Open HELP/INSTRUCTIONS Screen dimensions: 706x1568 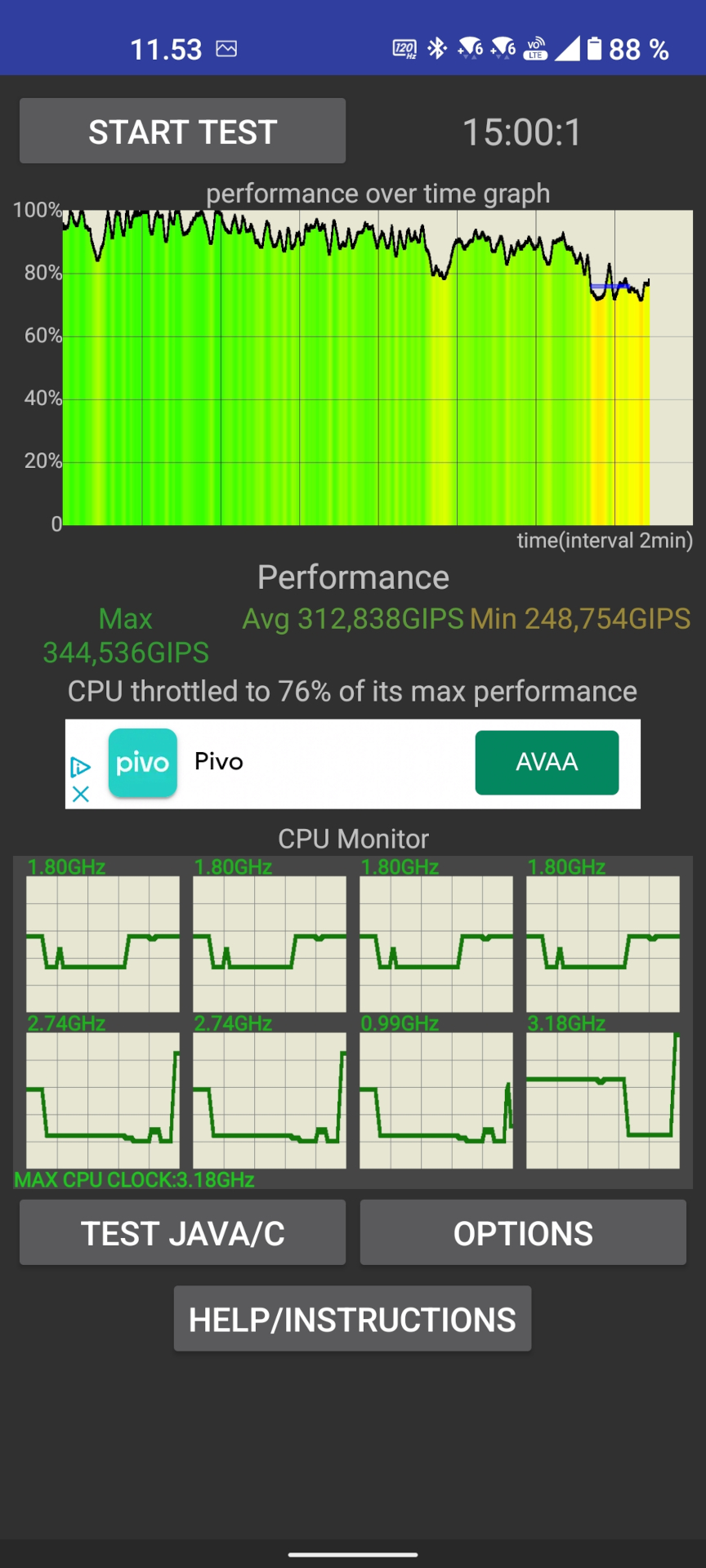point(352,1319)
